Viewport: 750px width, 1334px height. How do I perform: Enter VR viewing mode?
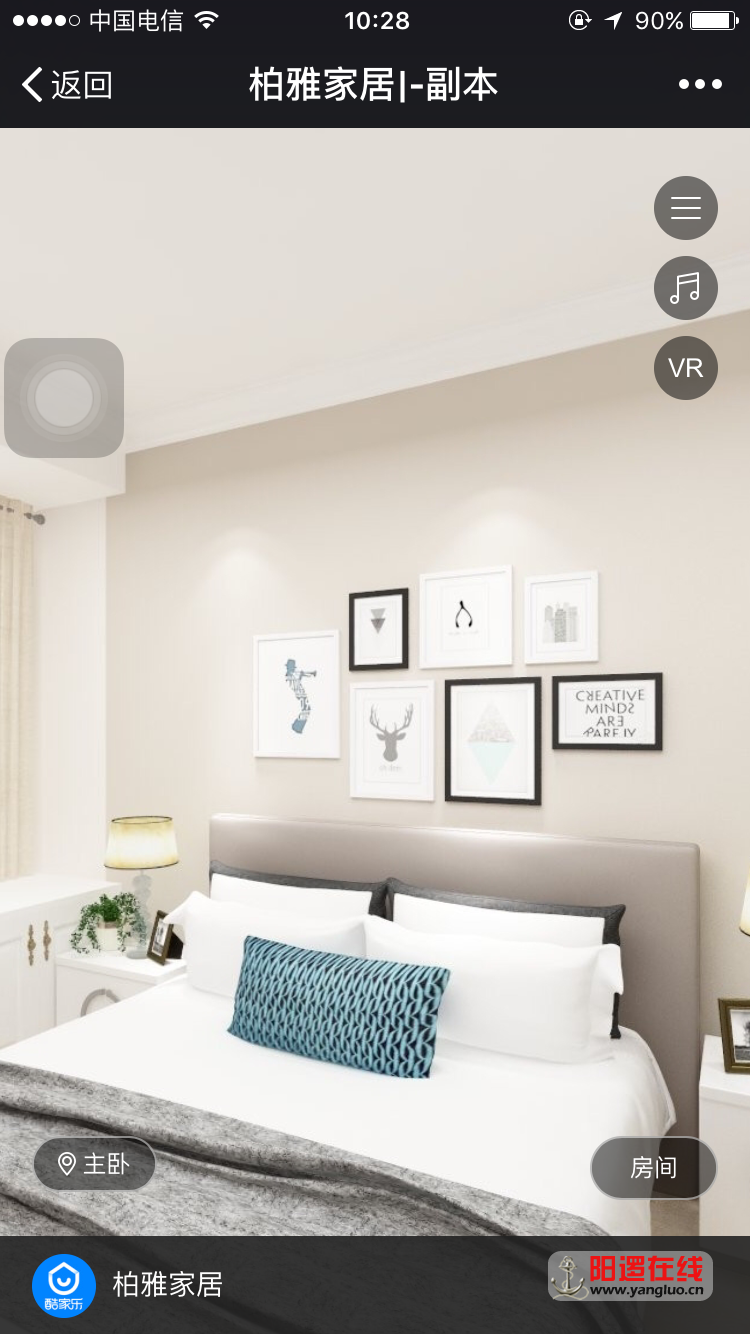pos(686,368)
